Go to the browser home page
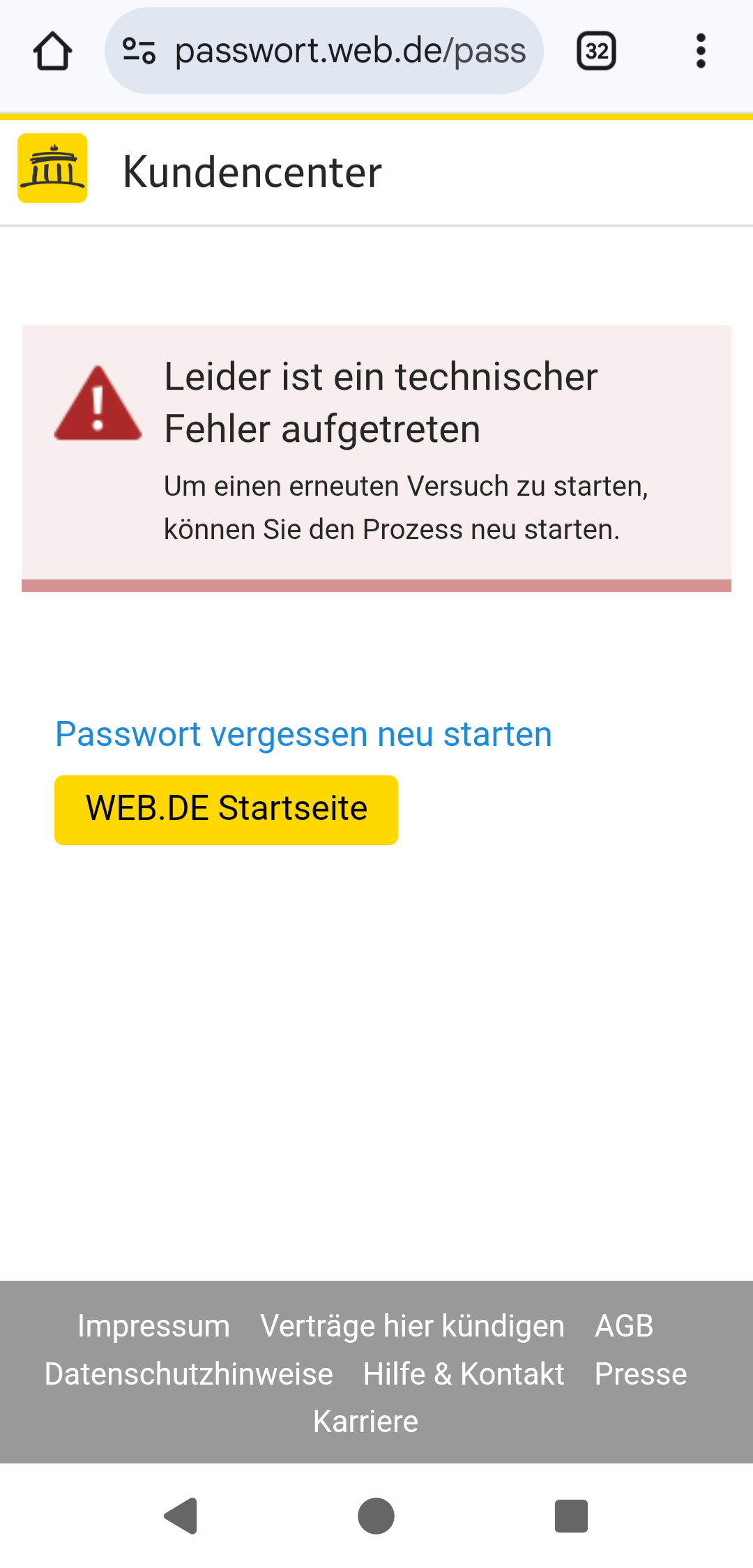Viewport: 753px width, 1568px height. pos(53,51)
